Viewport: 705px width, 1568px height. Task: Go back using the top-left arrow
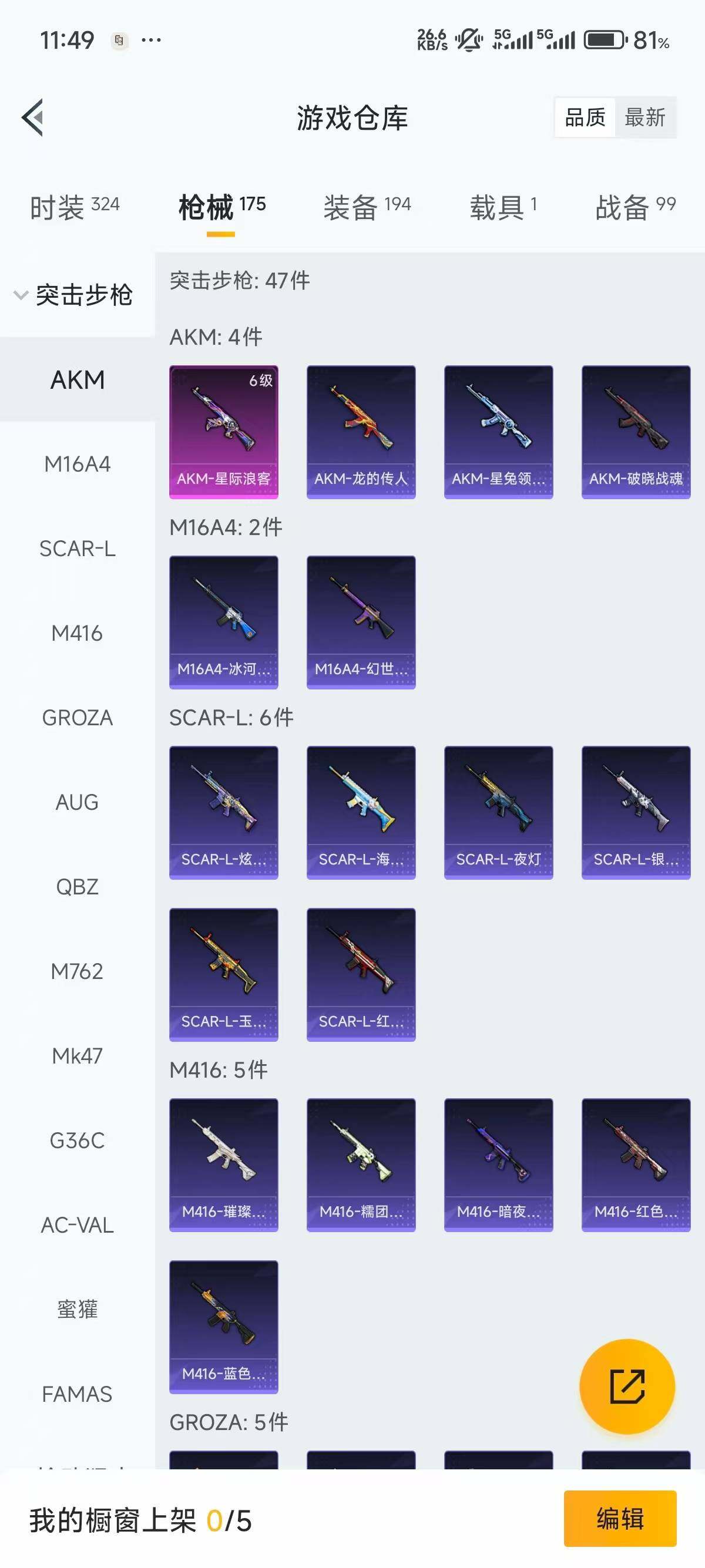[33, 117]
